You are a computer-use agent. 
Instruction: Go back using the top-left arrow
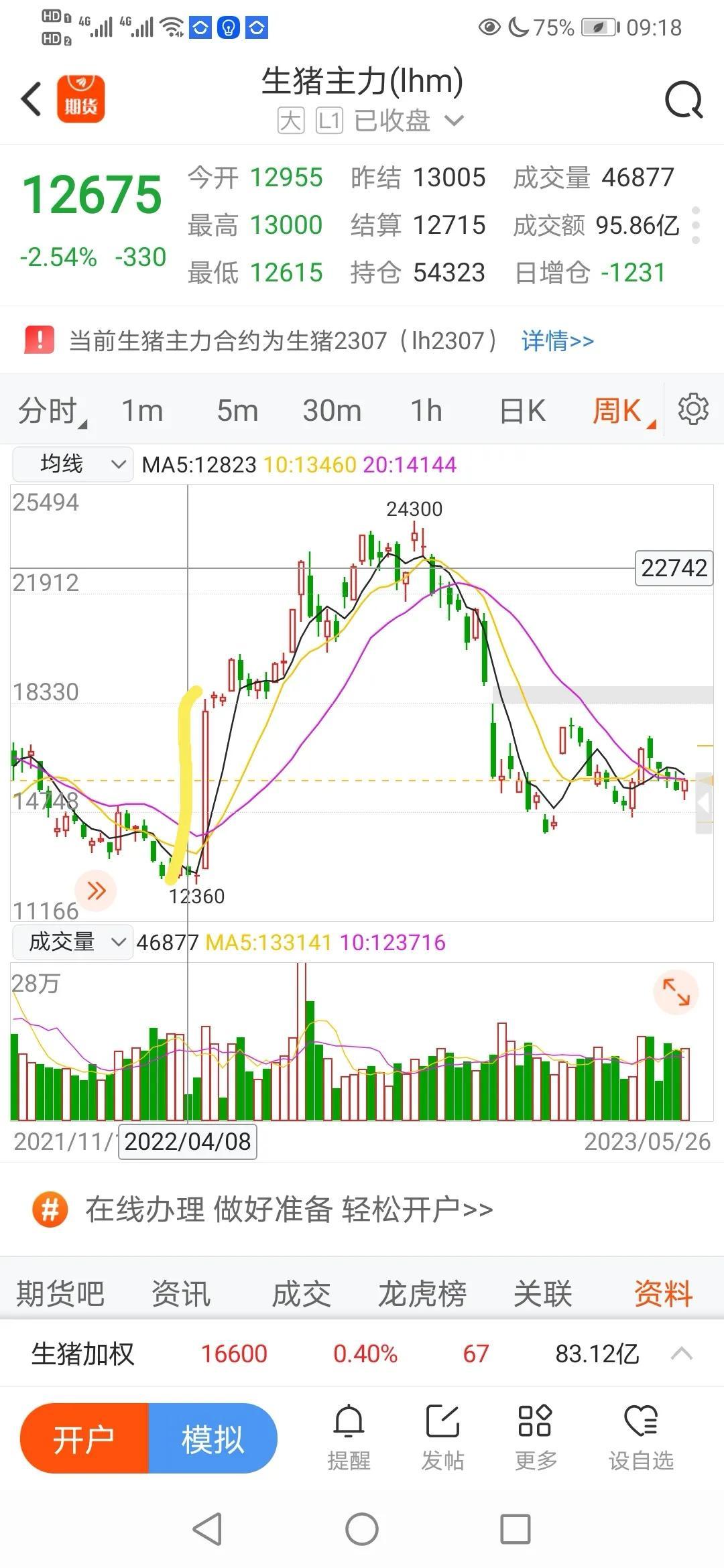32,99
